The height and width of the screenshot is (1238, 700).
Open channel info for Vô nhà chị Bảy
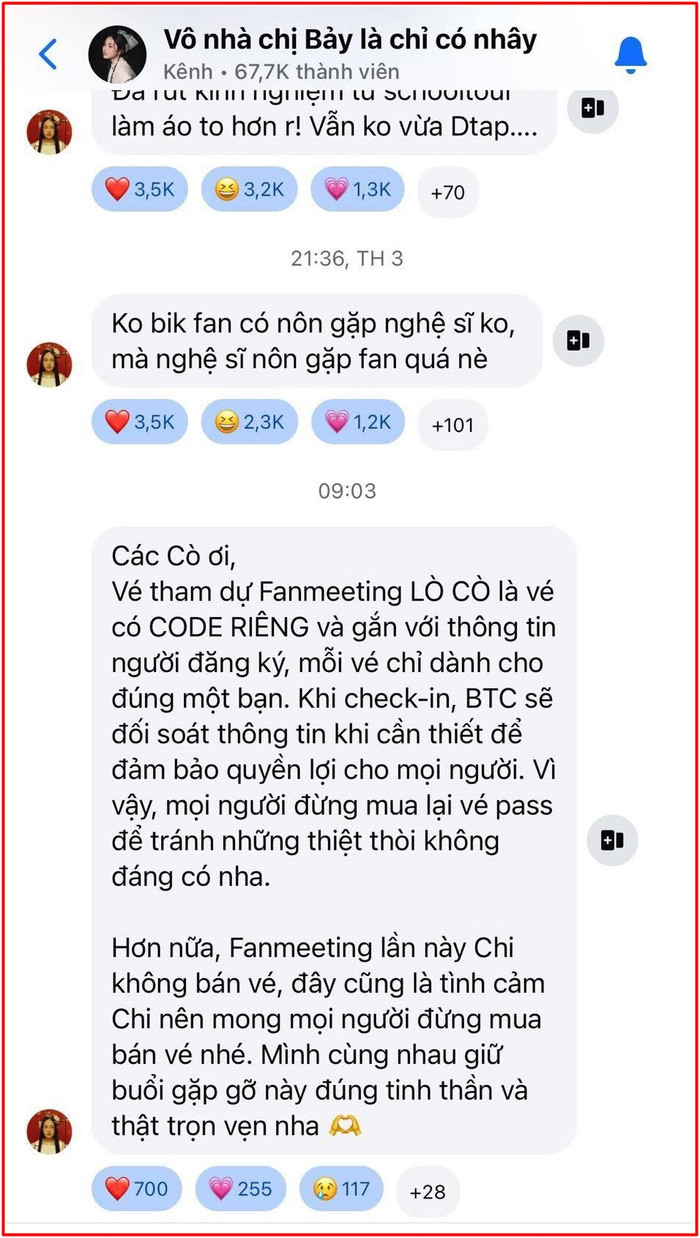pyautogui.click(x=350, y=53)
